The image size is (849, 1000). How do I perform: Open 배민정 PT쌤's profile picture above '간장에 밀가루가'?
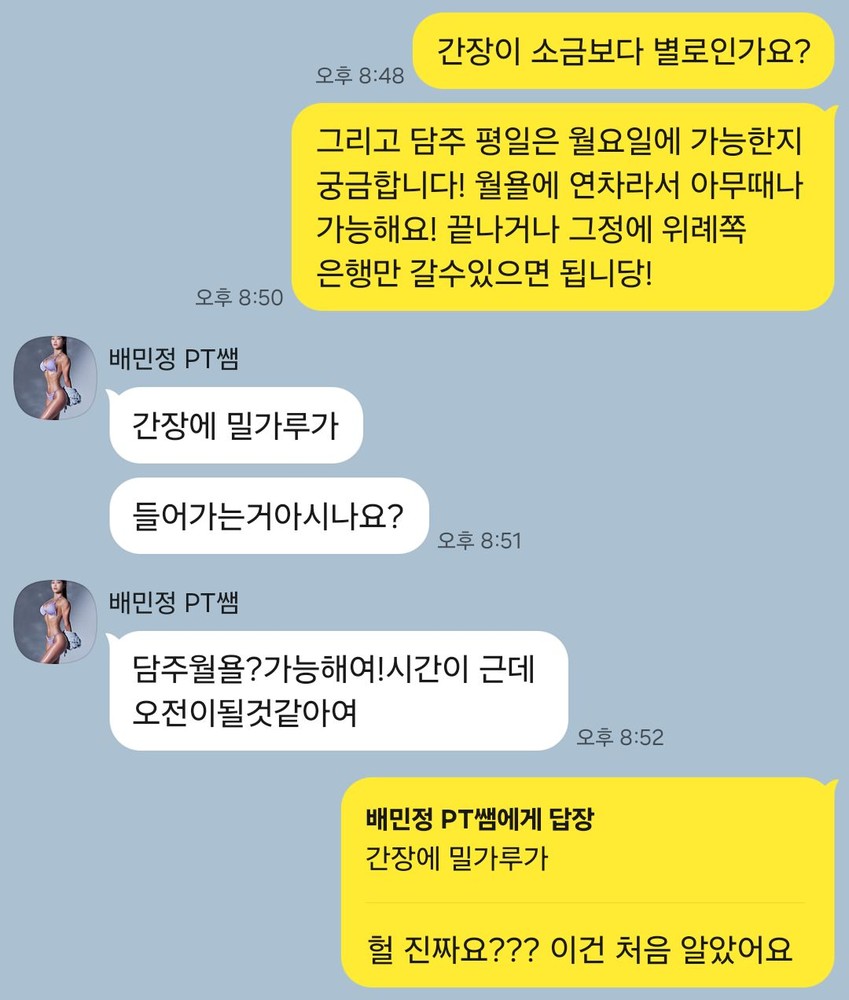click(x=53, y=378)
